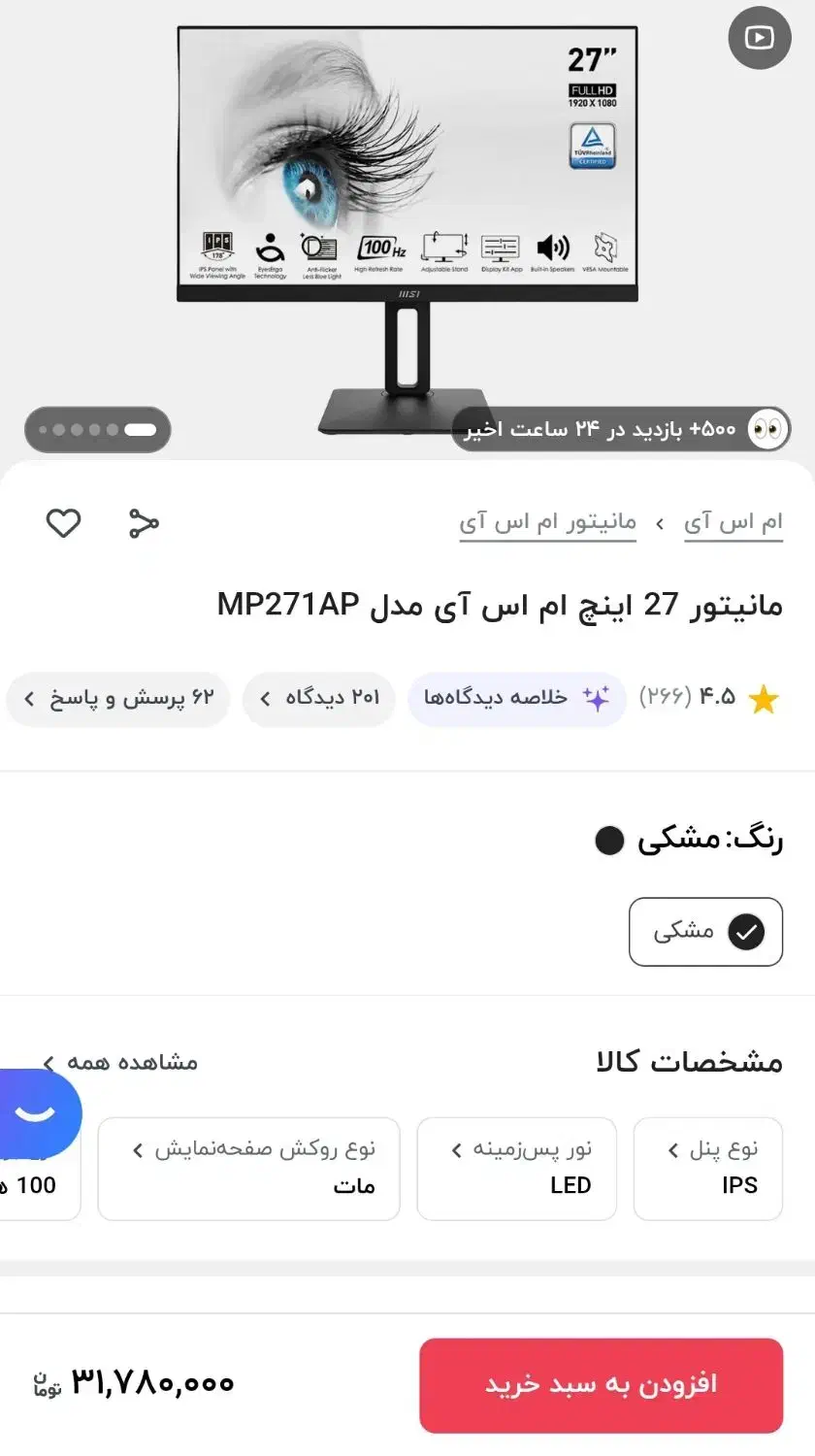The image size is (815, 1456).
Task: Open the مانیتور ام اس آی category link
Action: pos(547,523)
